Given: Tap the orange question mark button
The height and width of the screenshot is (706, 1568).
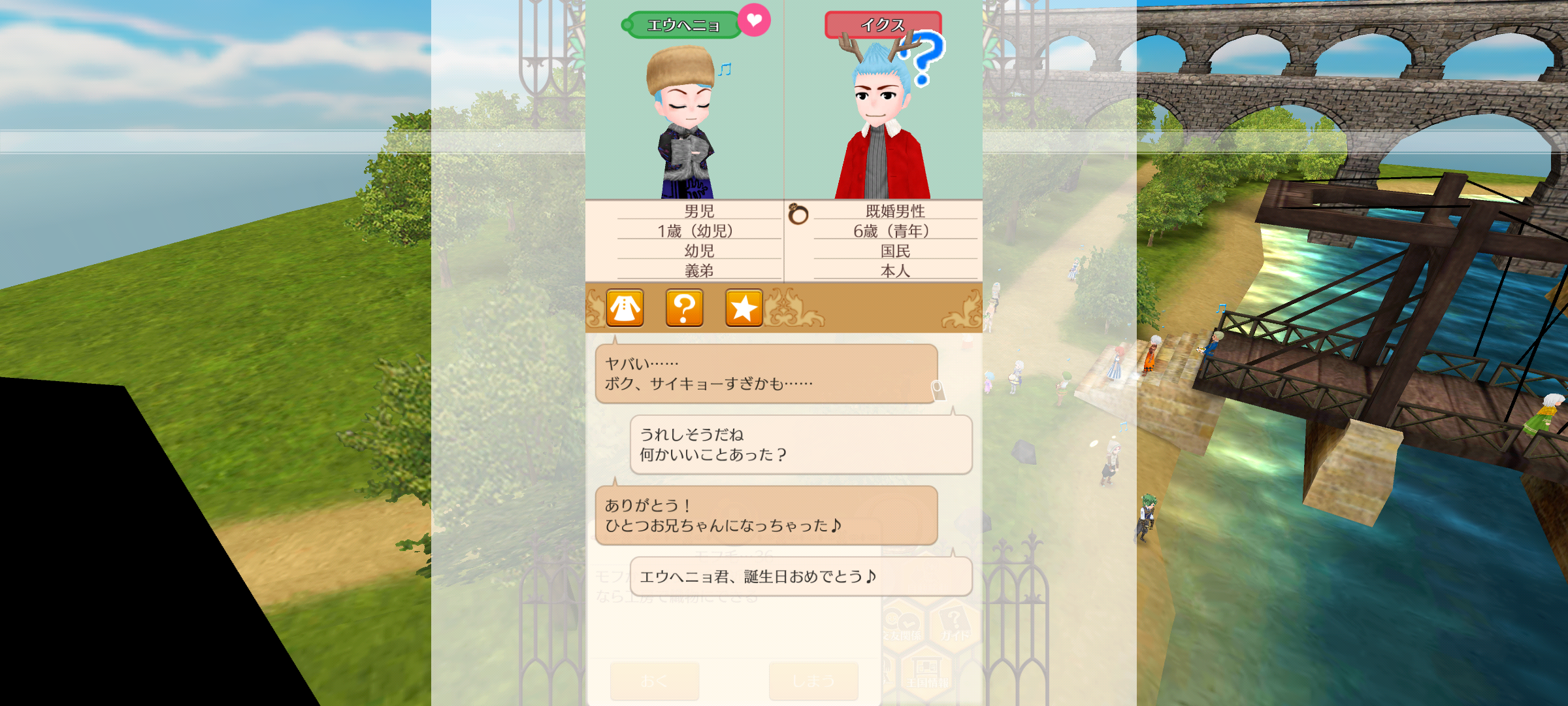Looking at the screenshot, I should pyautogui.click(x=684, y=308).
